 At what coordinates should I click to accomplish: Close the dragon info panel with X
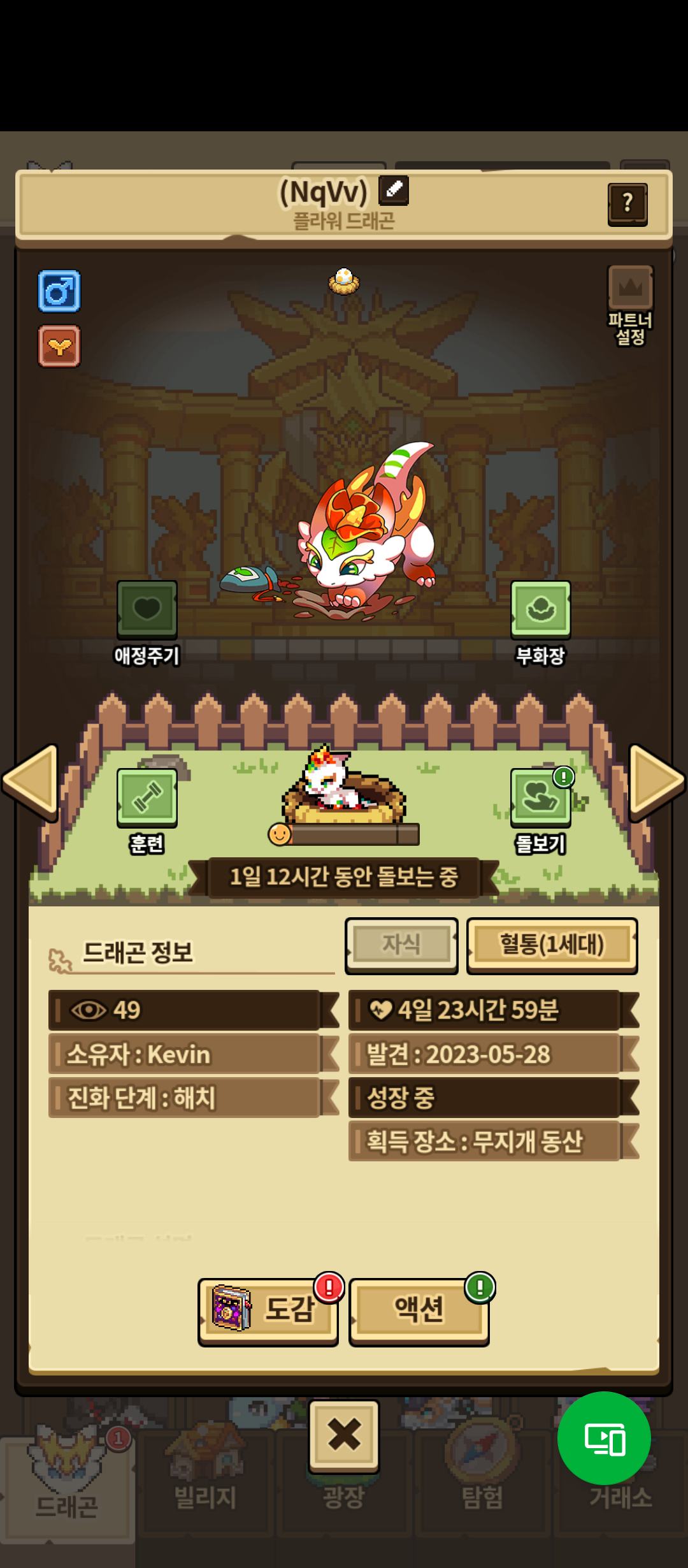pyautogui.click(x=344, y=1436)
